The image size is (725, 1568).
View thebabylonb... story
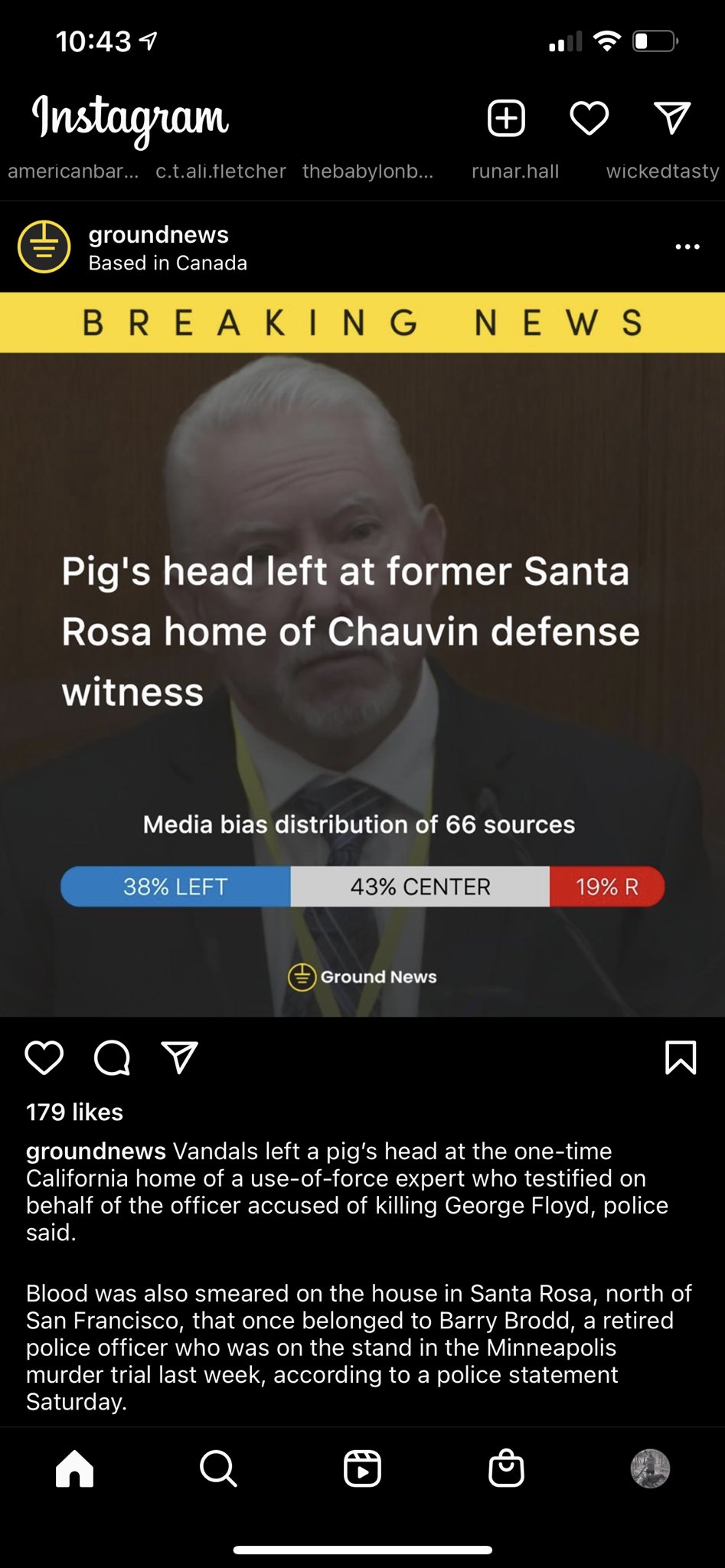[x=367, y=171]
